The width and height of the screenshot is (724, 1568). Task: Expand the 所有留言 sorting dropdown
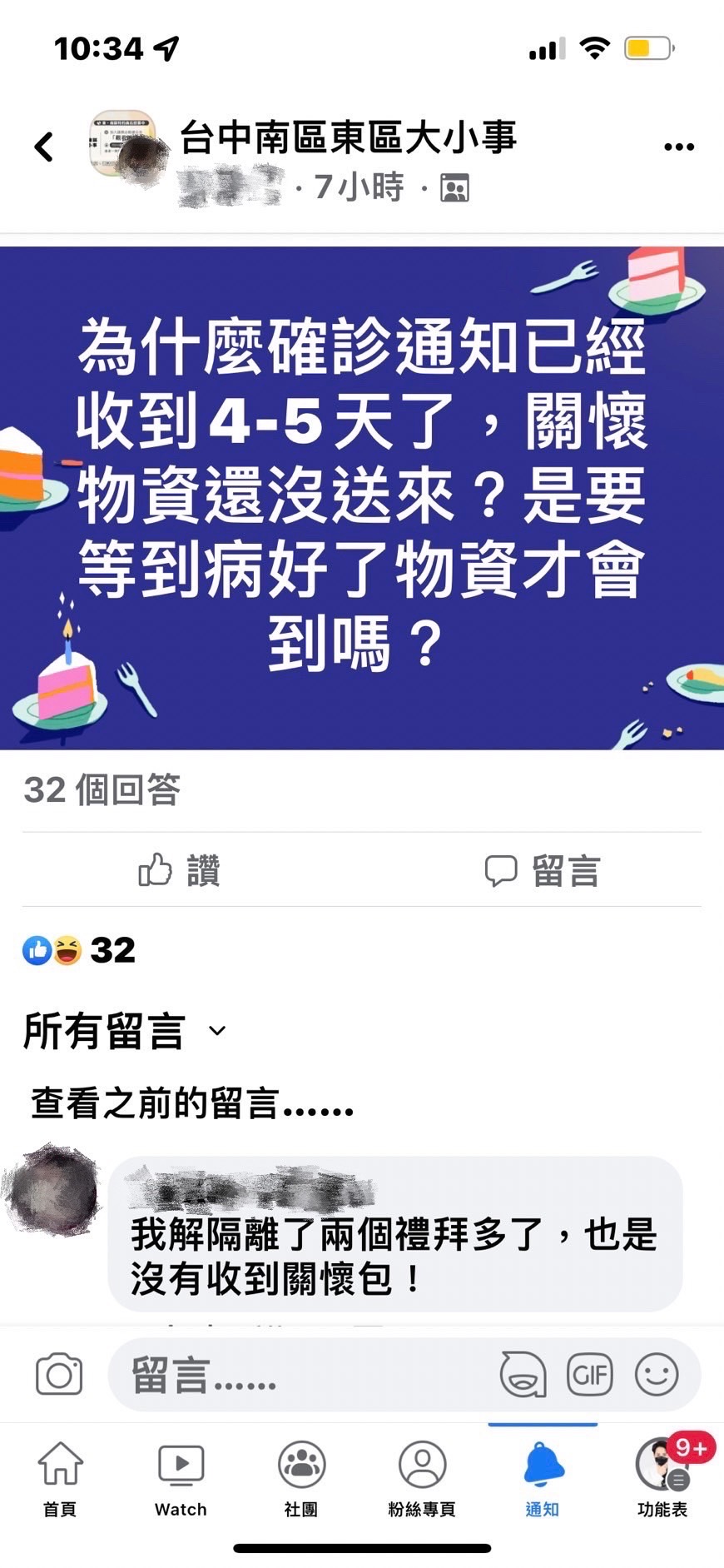125,1031
